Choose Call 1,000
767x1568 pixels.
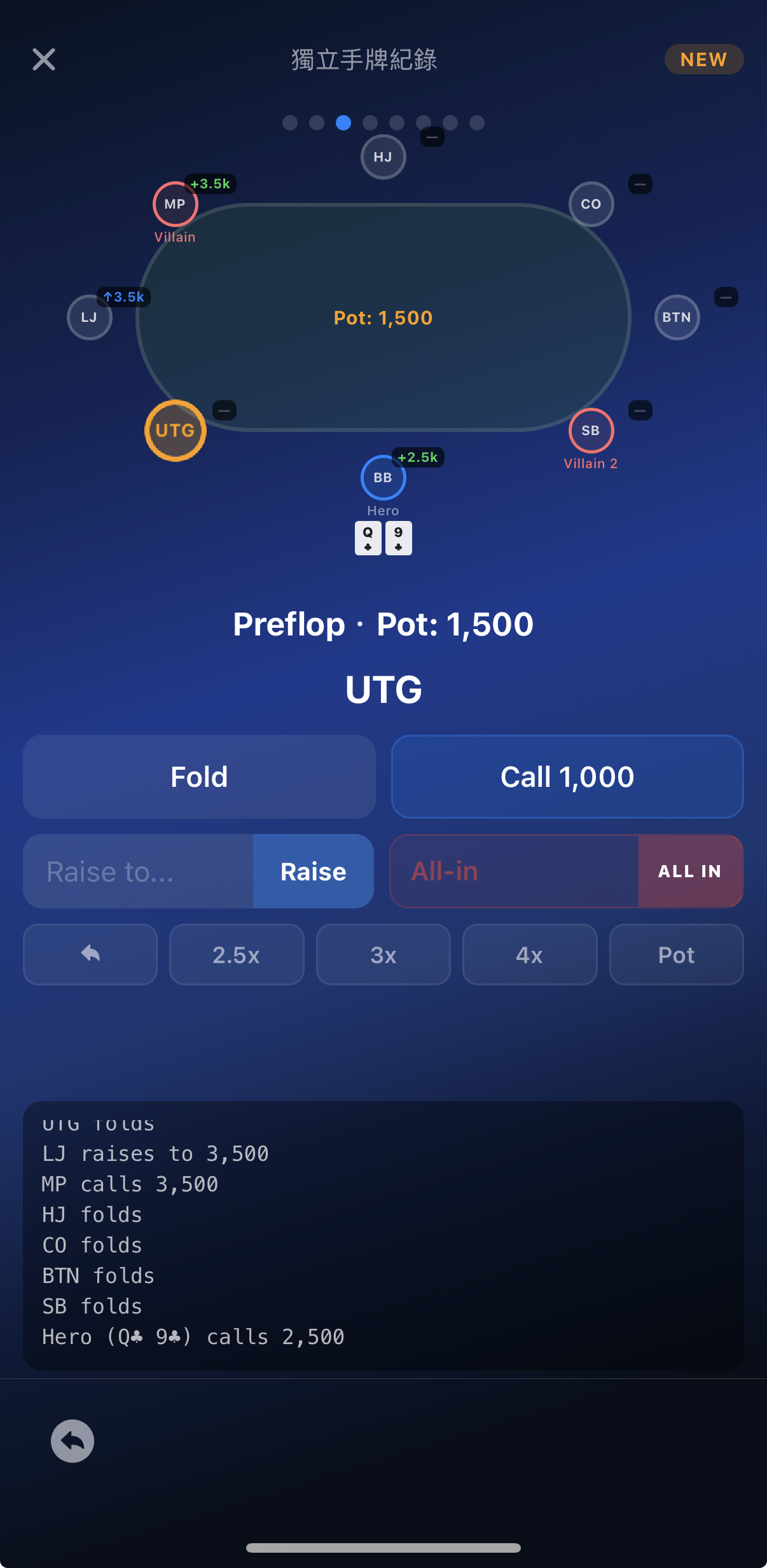pos(567,777)
